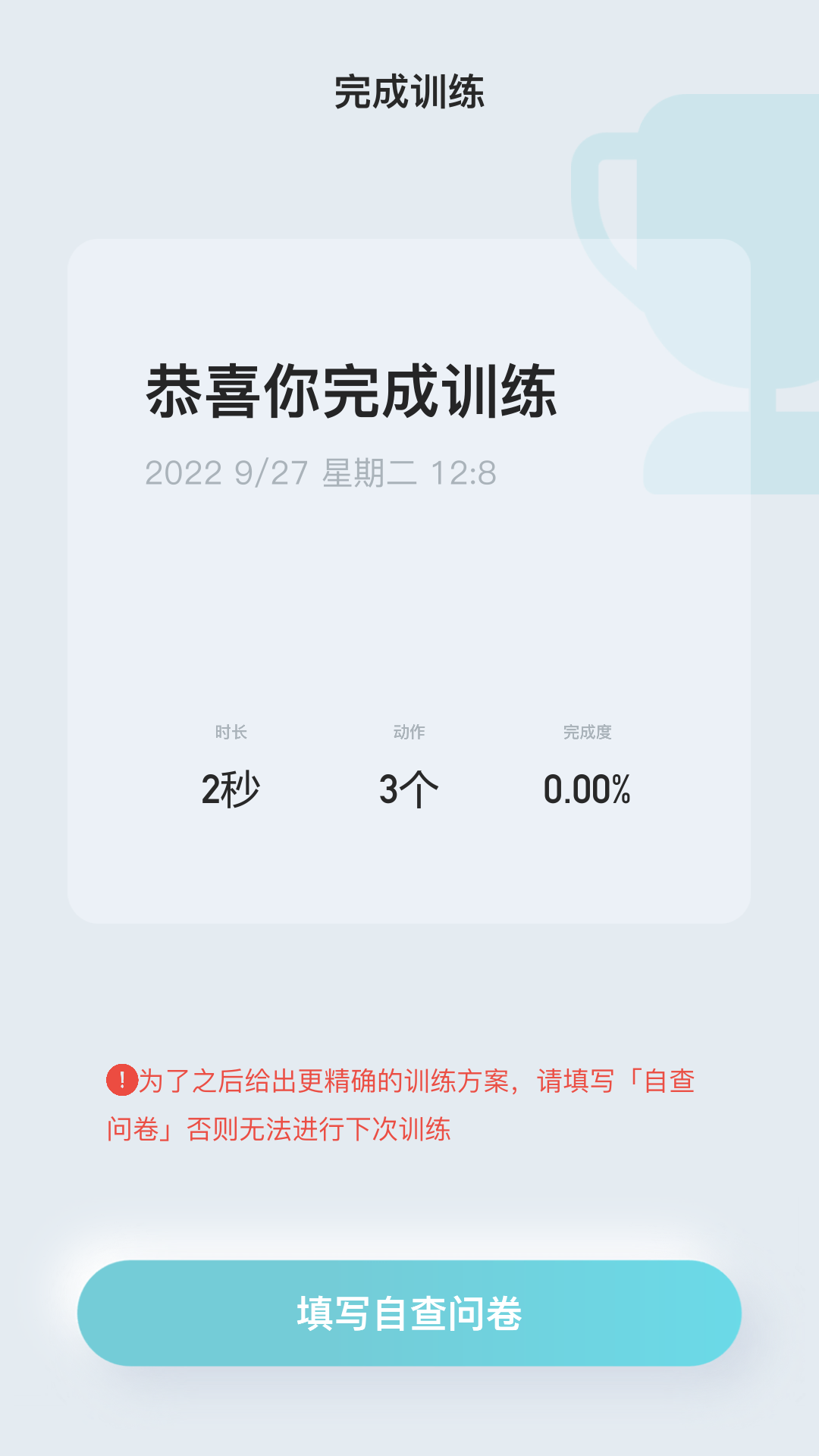Click the 时长 stat label
The height and width of the screenshot is (1456, 819).
pyautogui.click(x=231, y=730)
